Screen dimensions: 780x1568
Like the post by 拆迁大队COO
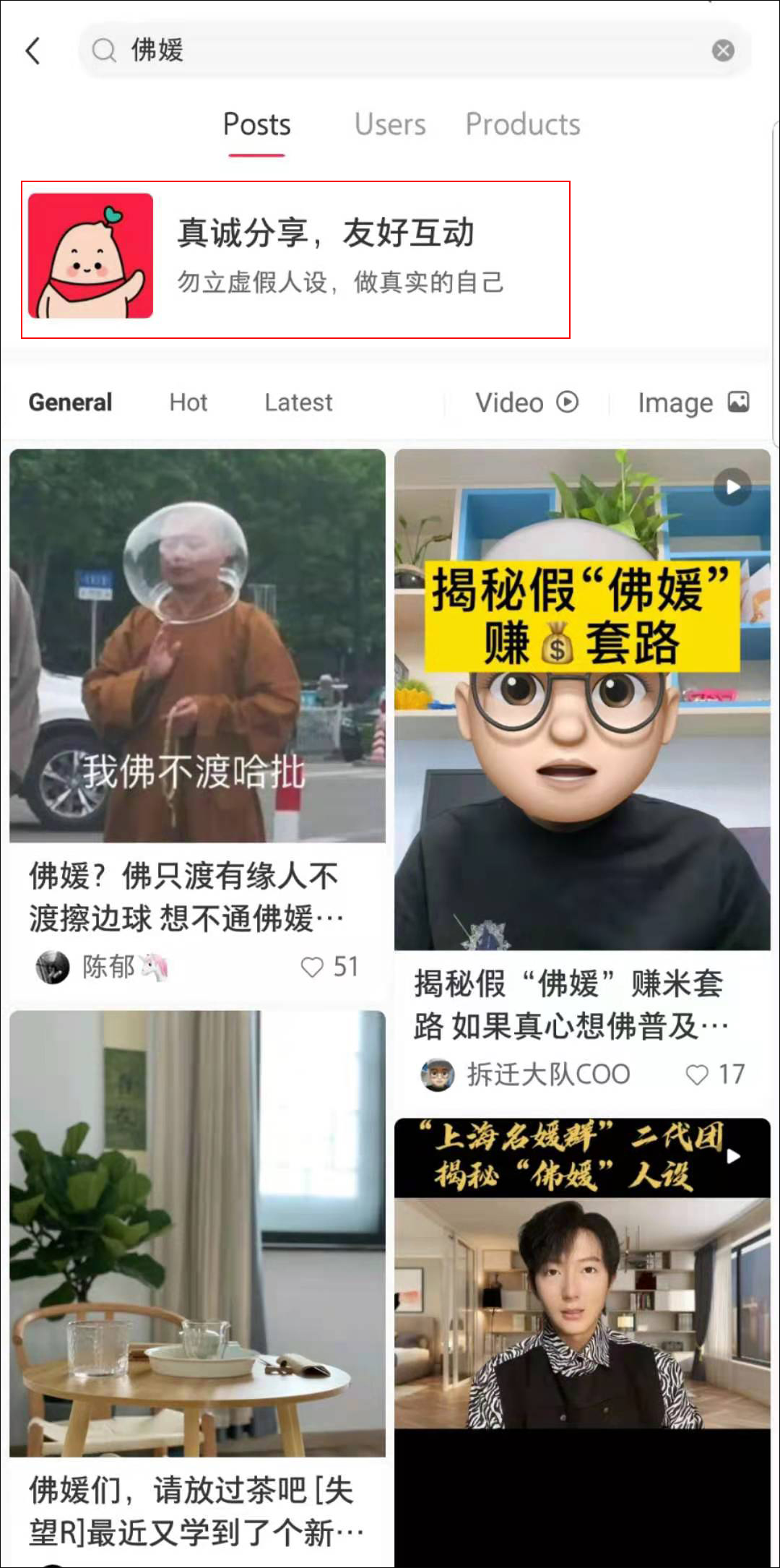point(697,1074)
